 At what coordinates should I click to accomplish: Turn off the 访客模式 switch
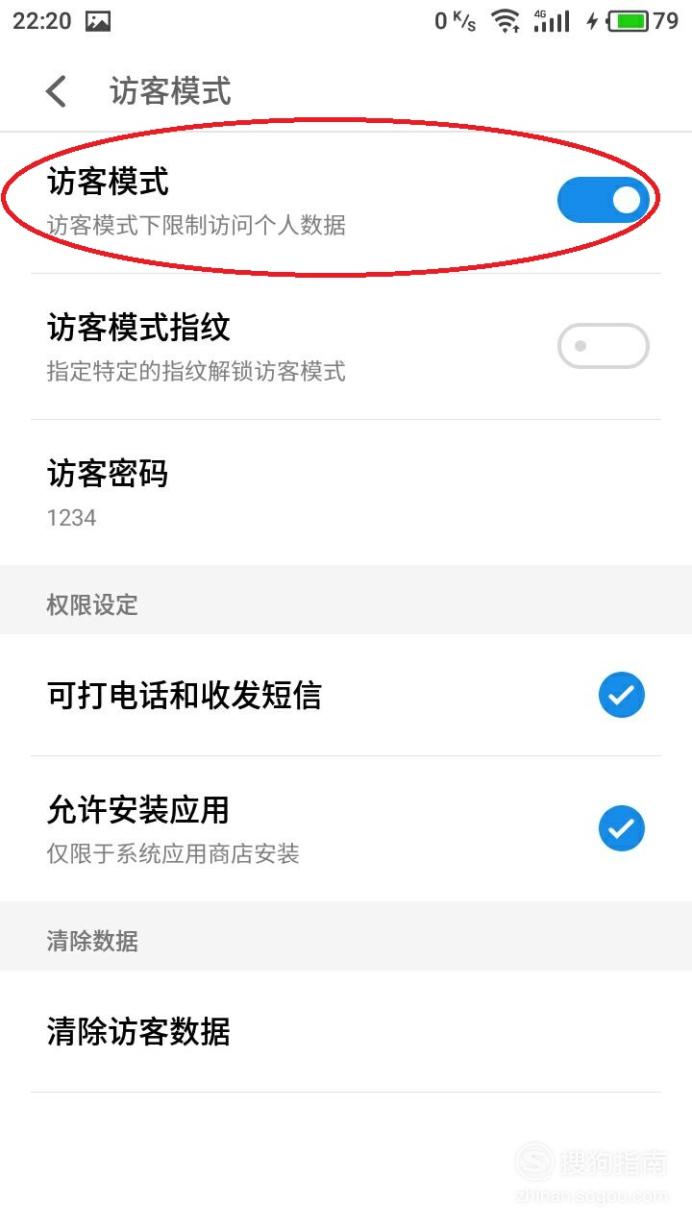click(x=603, y=200)
